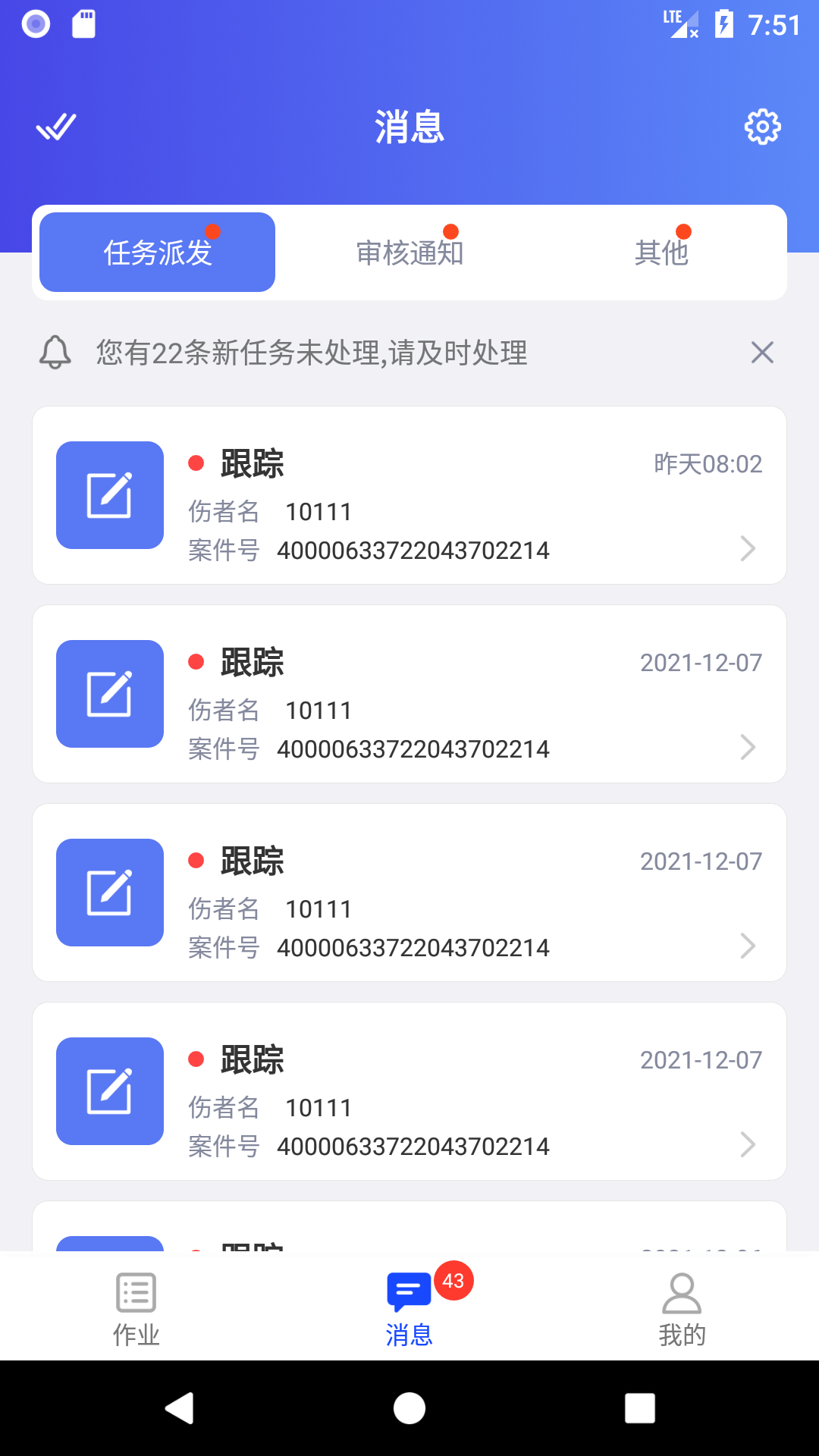Expand the first 跟踪 message via its chevron

(747, 550)
